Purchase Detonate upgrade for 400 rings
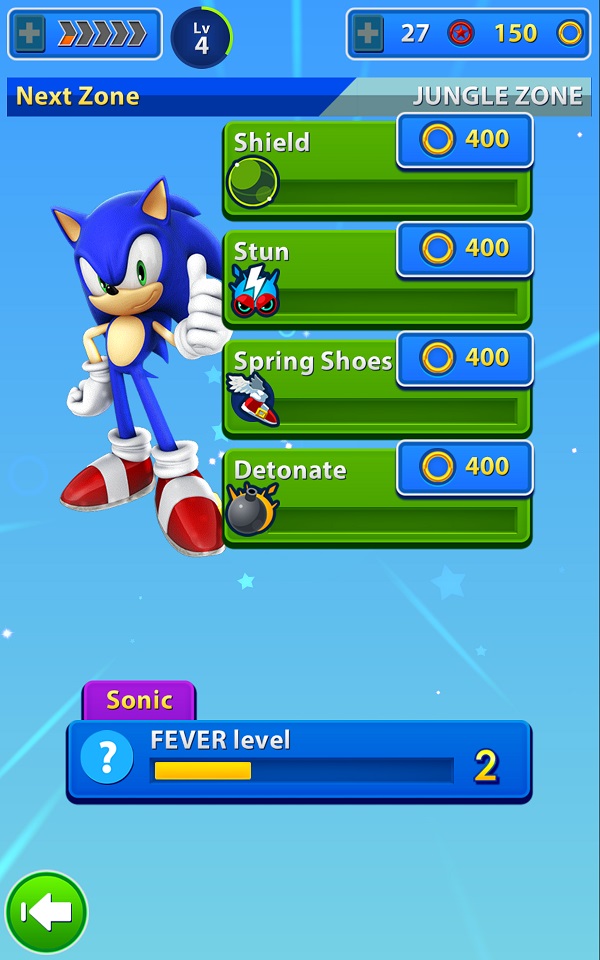Viewport: 600px width, 960px height. pos(465,467)
